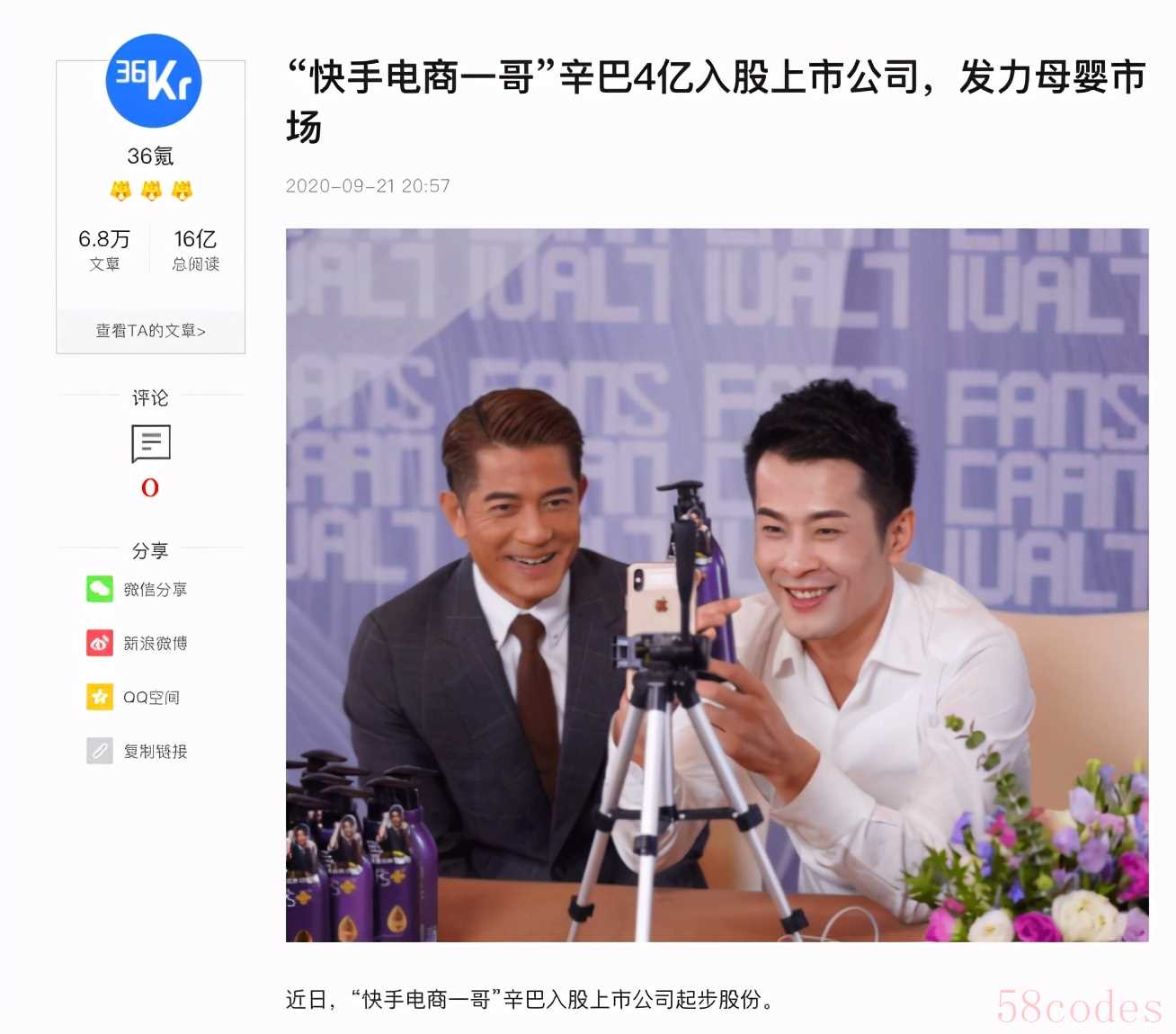This screenshot has width=1176, height=1034.
Task: Tap 查看TA的文章 to see the author's articles
Action: click(x=150, y=331)
